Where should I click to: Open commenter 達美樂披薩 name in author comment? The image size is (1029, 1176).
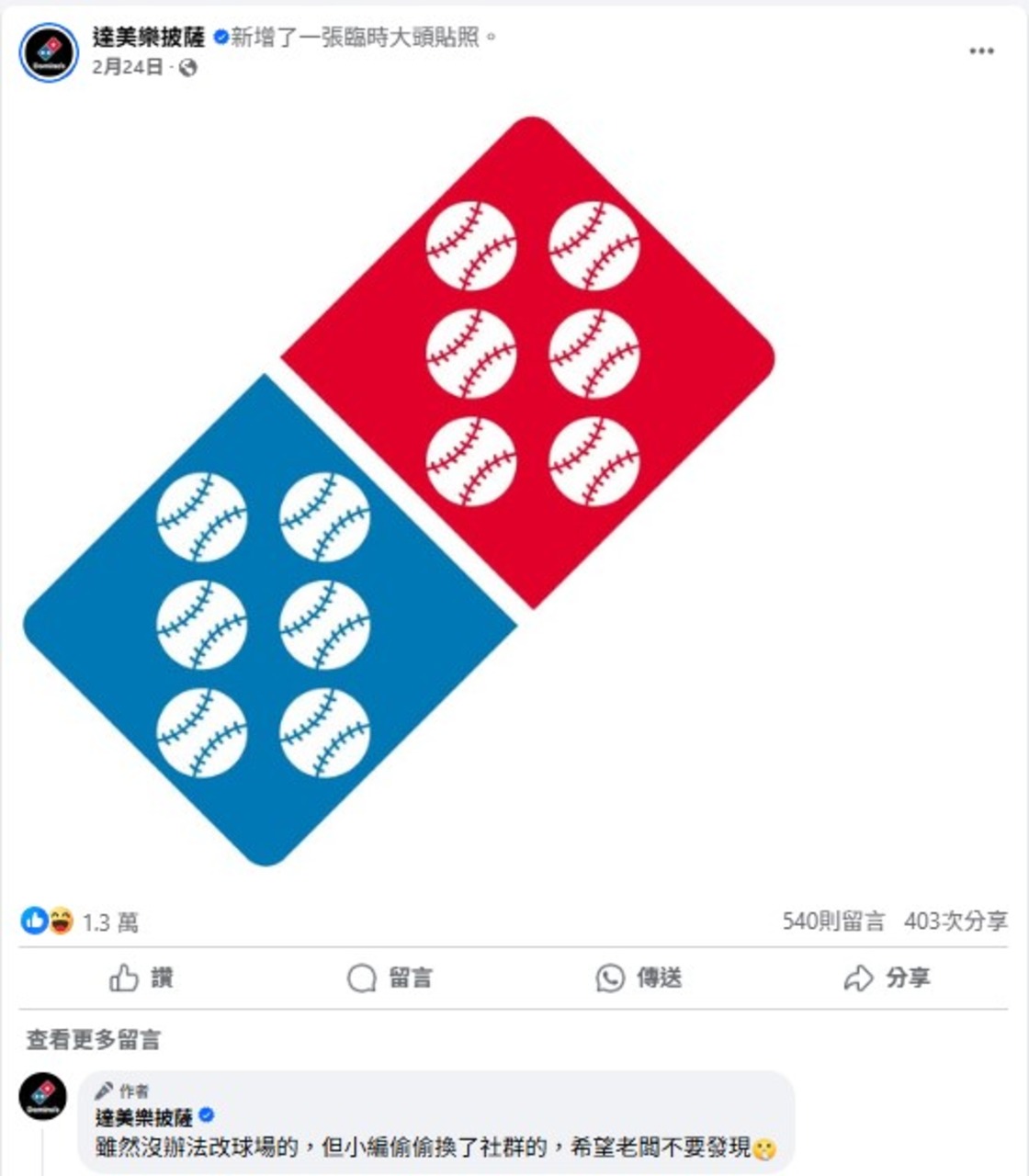point(144,1117)
